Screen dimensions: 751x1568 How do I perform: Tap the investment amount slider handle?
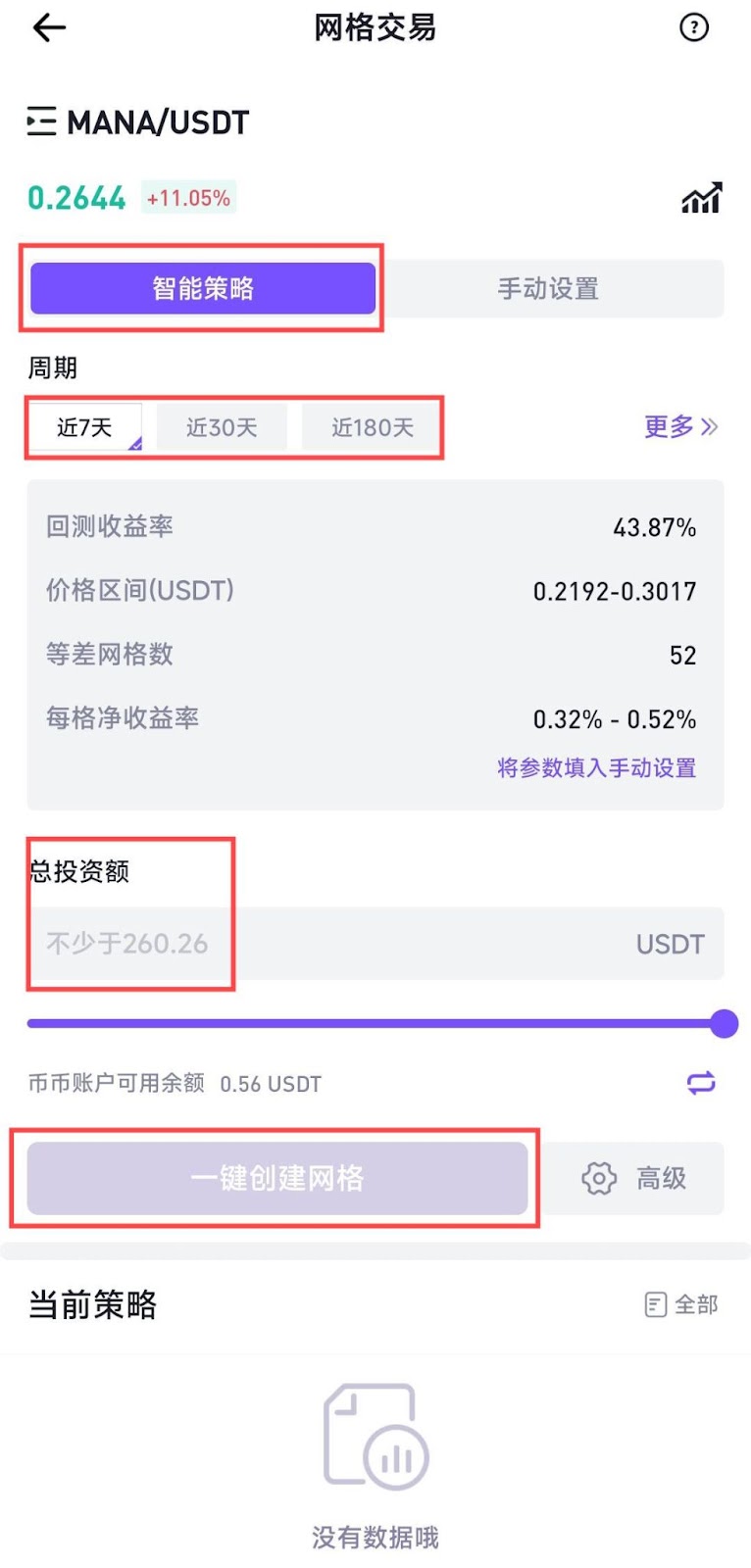724,1023
